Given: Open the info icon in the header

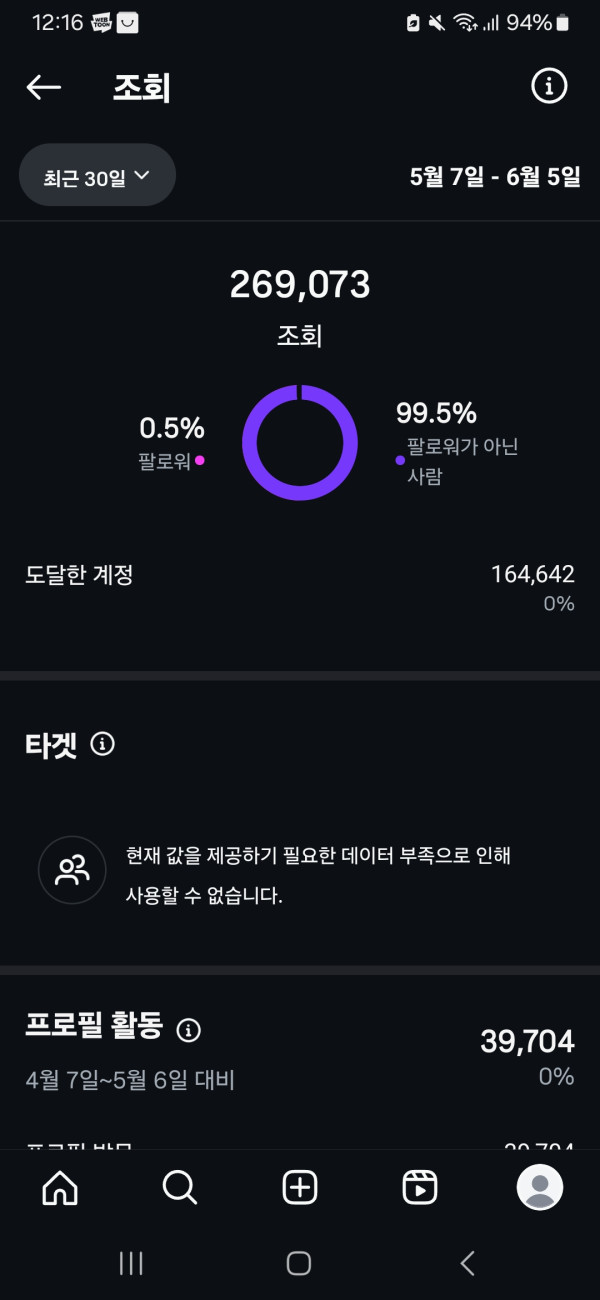Looking at the screenshot, I should pyautogui.click(x=548, y=87).
